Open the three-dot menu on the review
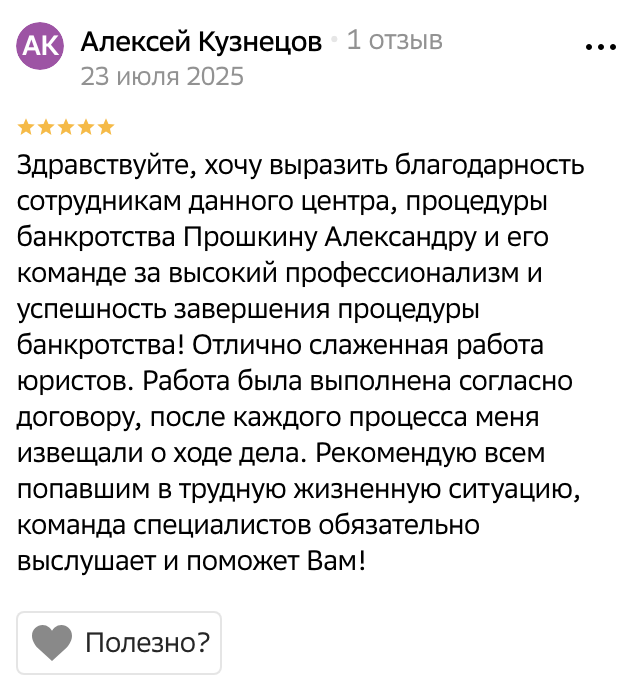Screen dimensions: 628x678 [x=600, y=46]
